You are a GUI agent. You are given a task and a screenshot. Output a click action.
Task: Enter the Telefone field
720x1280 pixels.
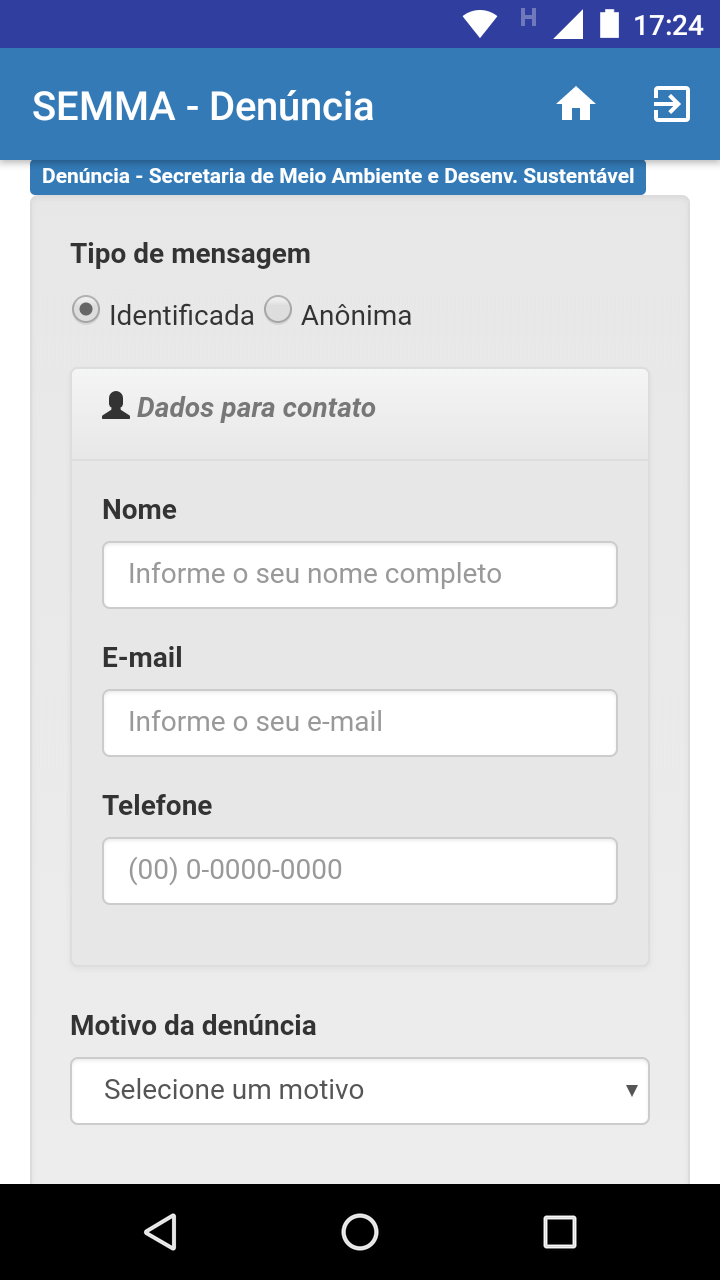[x=360, y=871]
